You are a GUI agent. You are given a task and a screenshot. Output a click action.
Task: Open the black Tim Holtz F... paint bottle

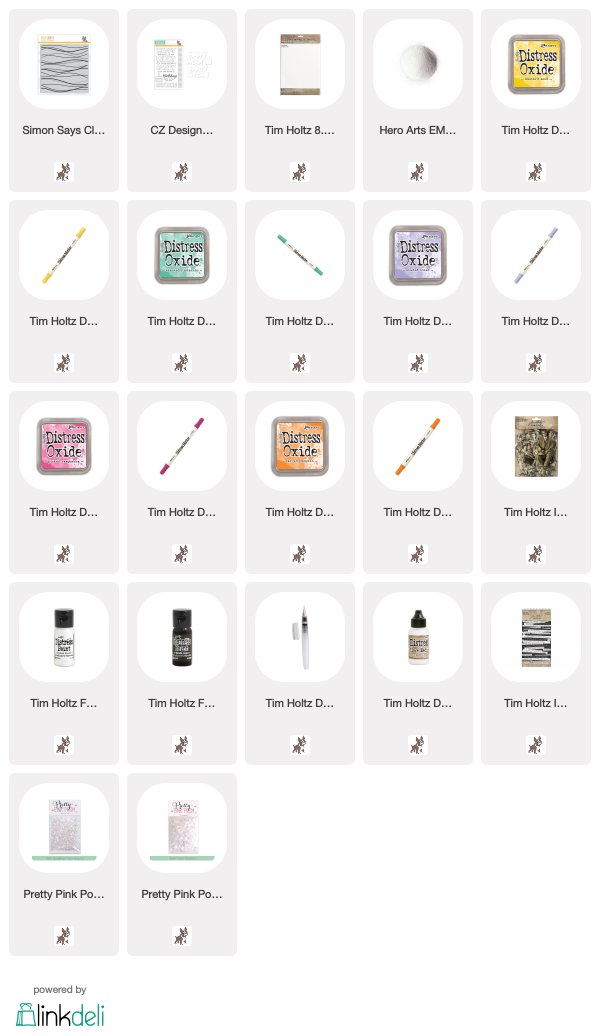coord(182,673)
